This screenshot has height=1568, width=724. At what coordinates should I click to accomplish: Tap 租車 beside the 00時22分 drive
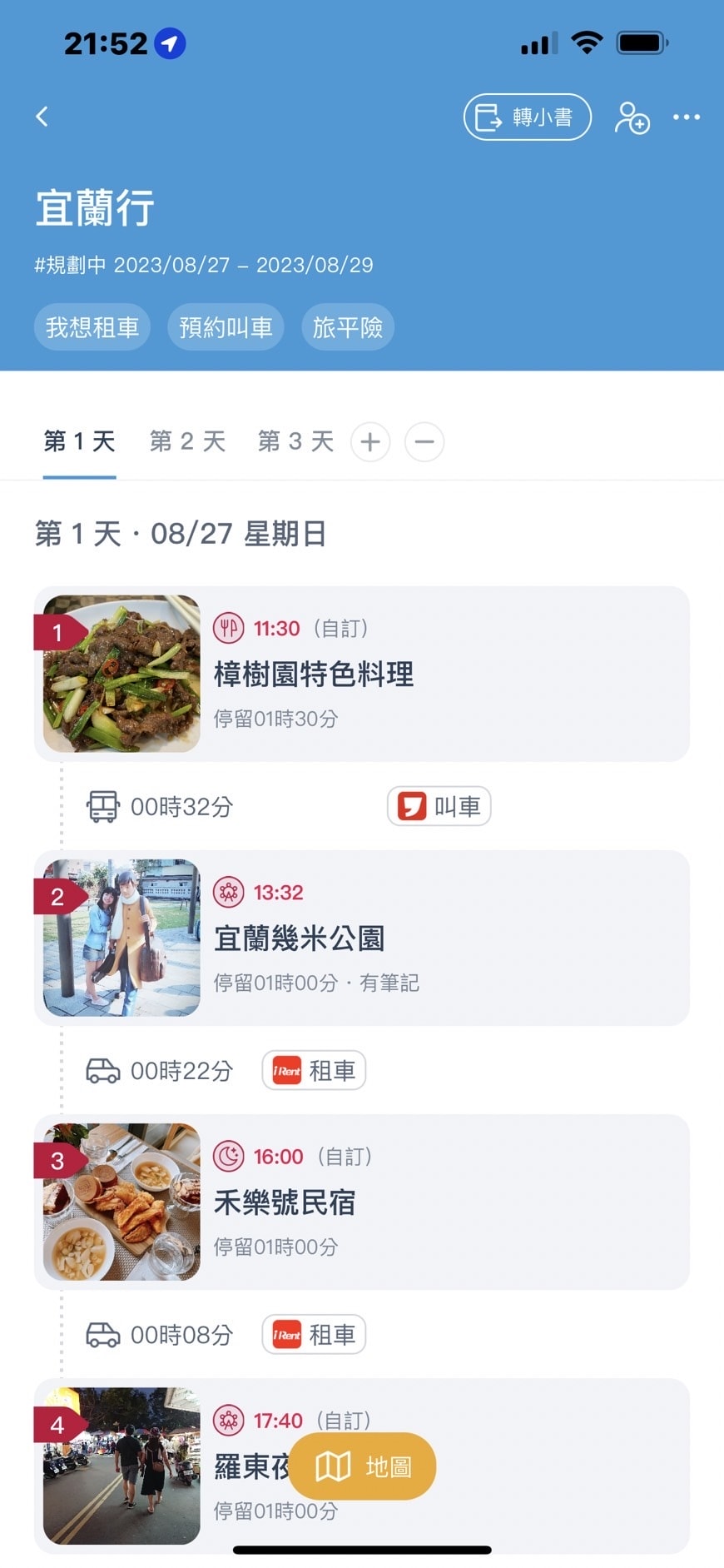tap(314, 1071)
